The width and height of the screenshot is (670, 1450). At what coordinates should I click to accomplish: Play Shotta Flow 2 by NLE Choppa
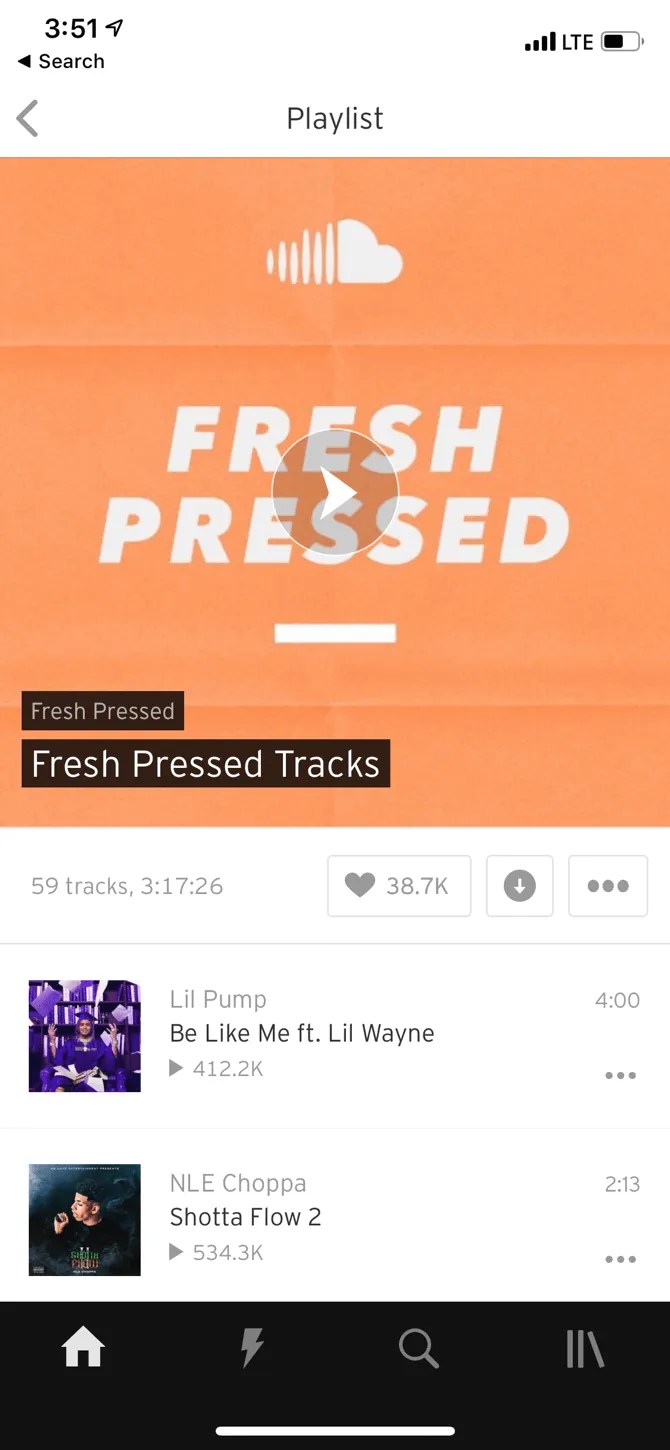(245, 1217)
